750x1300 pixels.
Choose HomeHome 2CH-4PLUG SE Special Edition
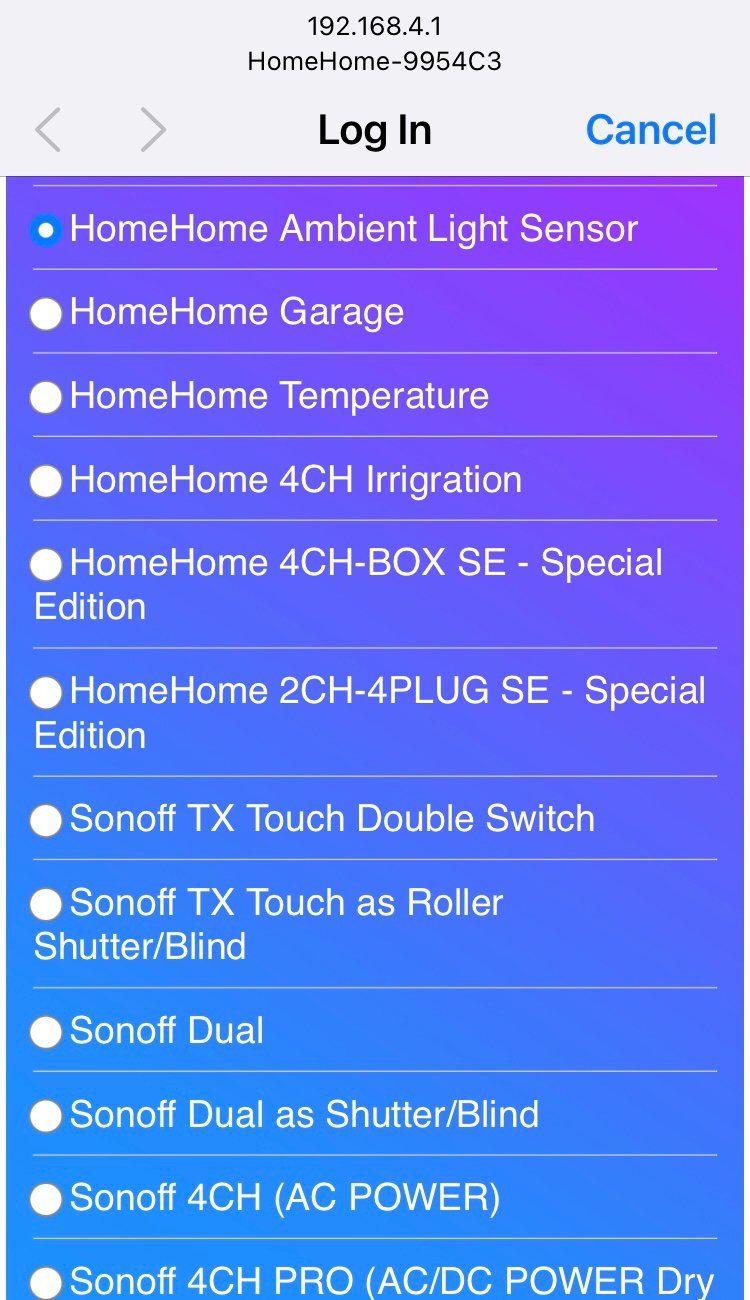46,693
